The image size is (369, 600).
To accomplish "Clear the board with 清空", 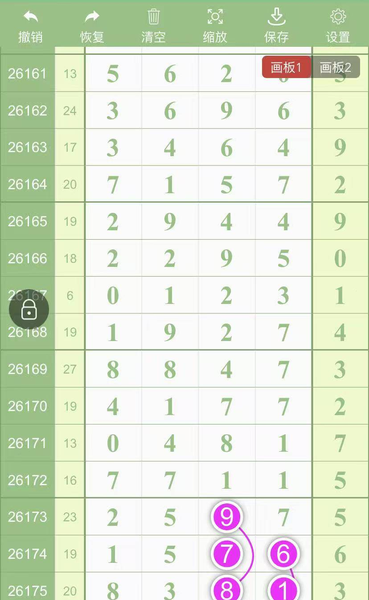I will click(x=153, y=26).
